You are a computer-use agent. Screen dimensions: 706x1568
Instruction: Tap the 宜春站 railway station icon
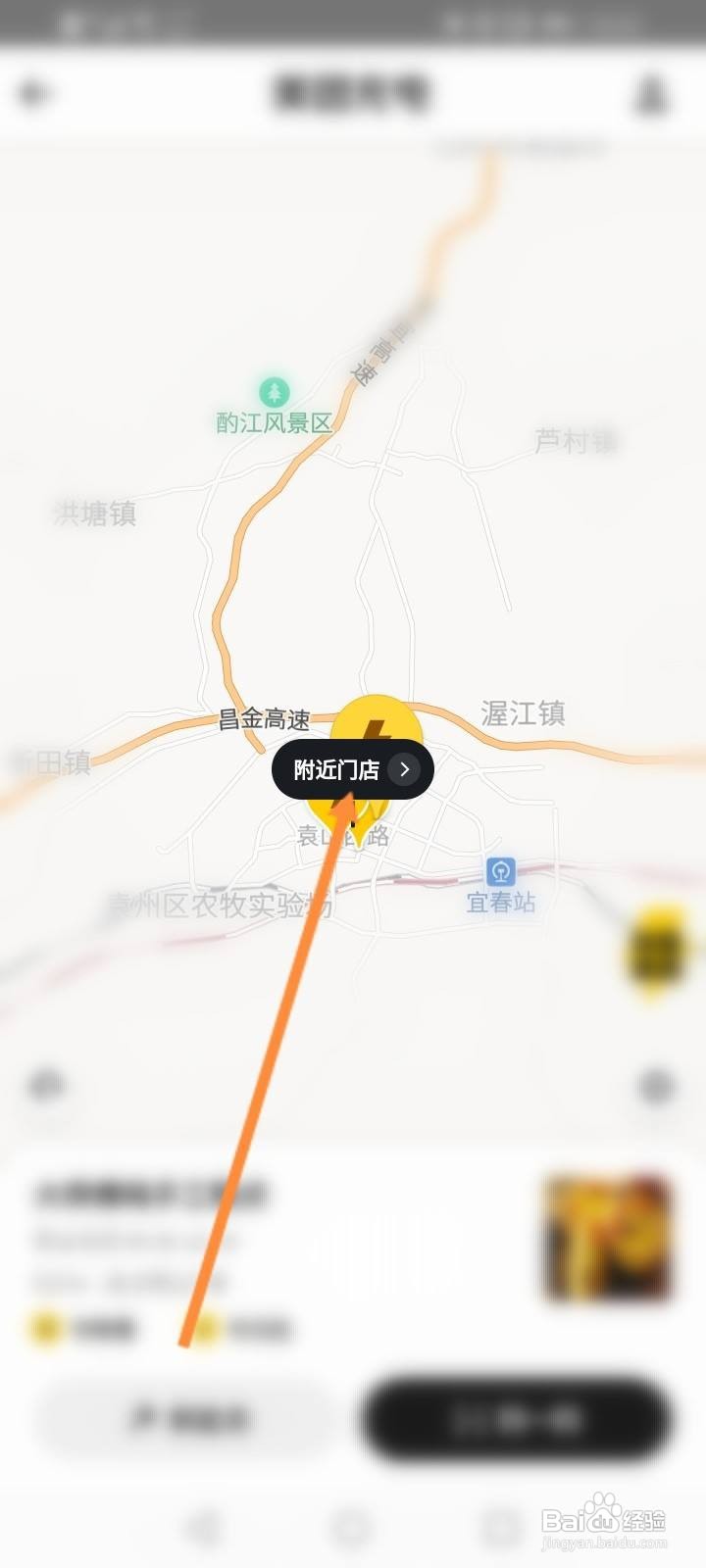point(500,872)
